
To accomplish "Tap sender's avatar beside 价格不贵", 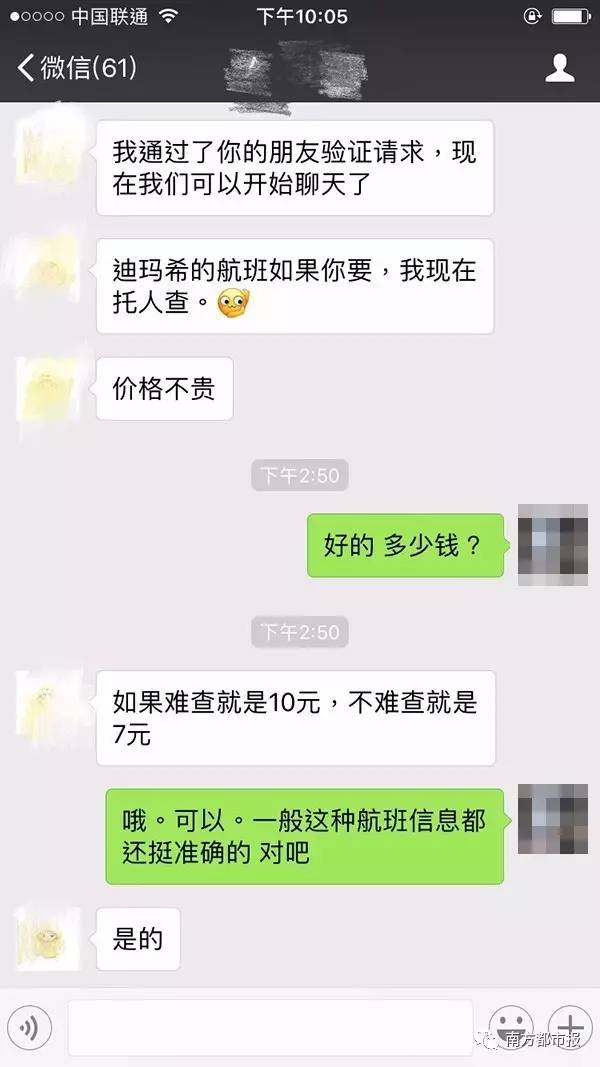I will [48, 389].
